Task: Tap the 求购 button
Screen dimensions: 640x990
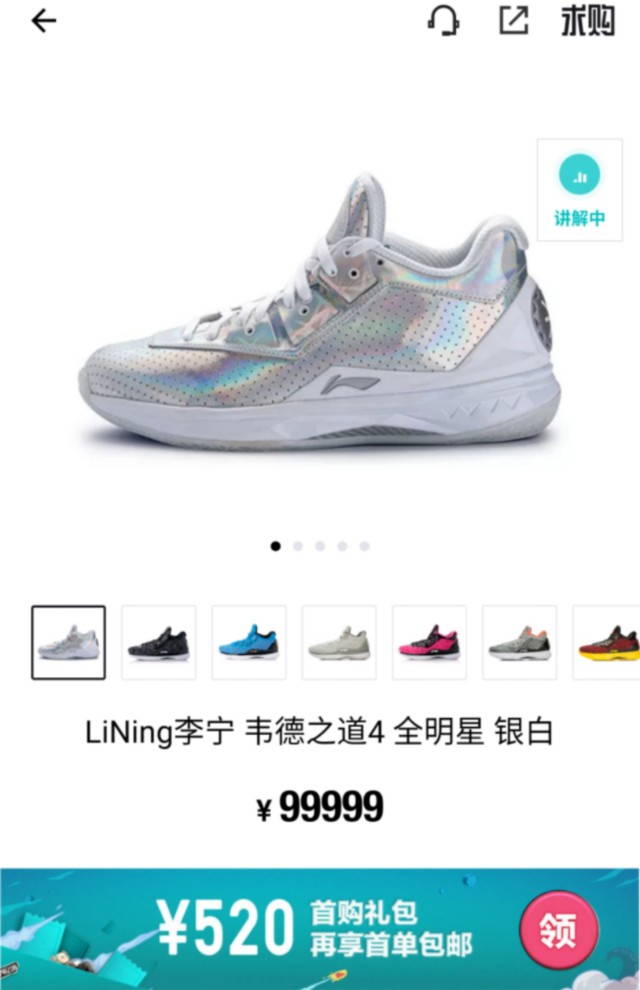Action: [x=587, y=21]
